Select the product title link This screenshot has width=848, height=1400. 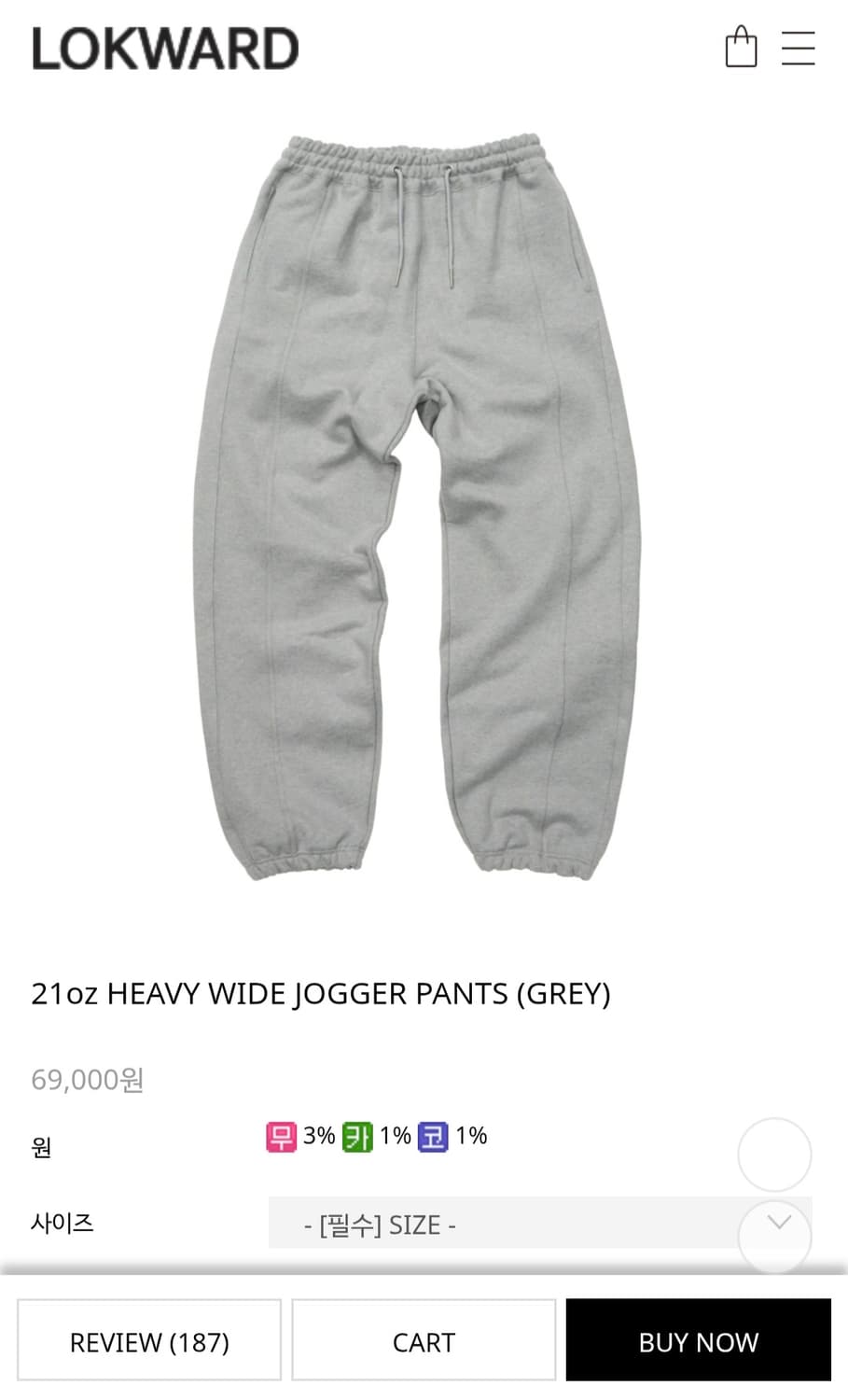point(321,993)
